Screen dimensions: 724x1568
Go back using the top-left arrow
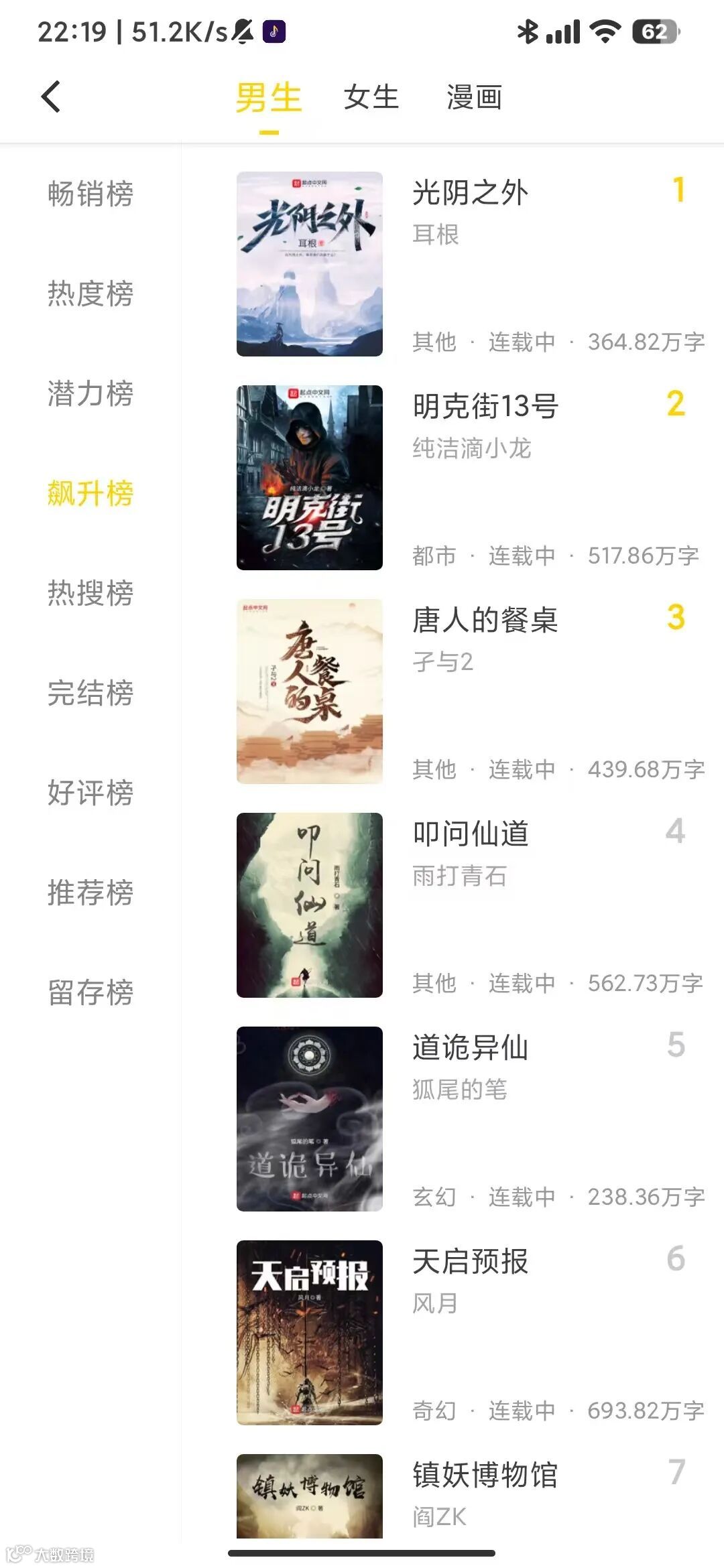pos(51,96)
